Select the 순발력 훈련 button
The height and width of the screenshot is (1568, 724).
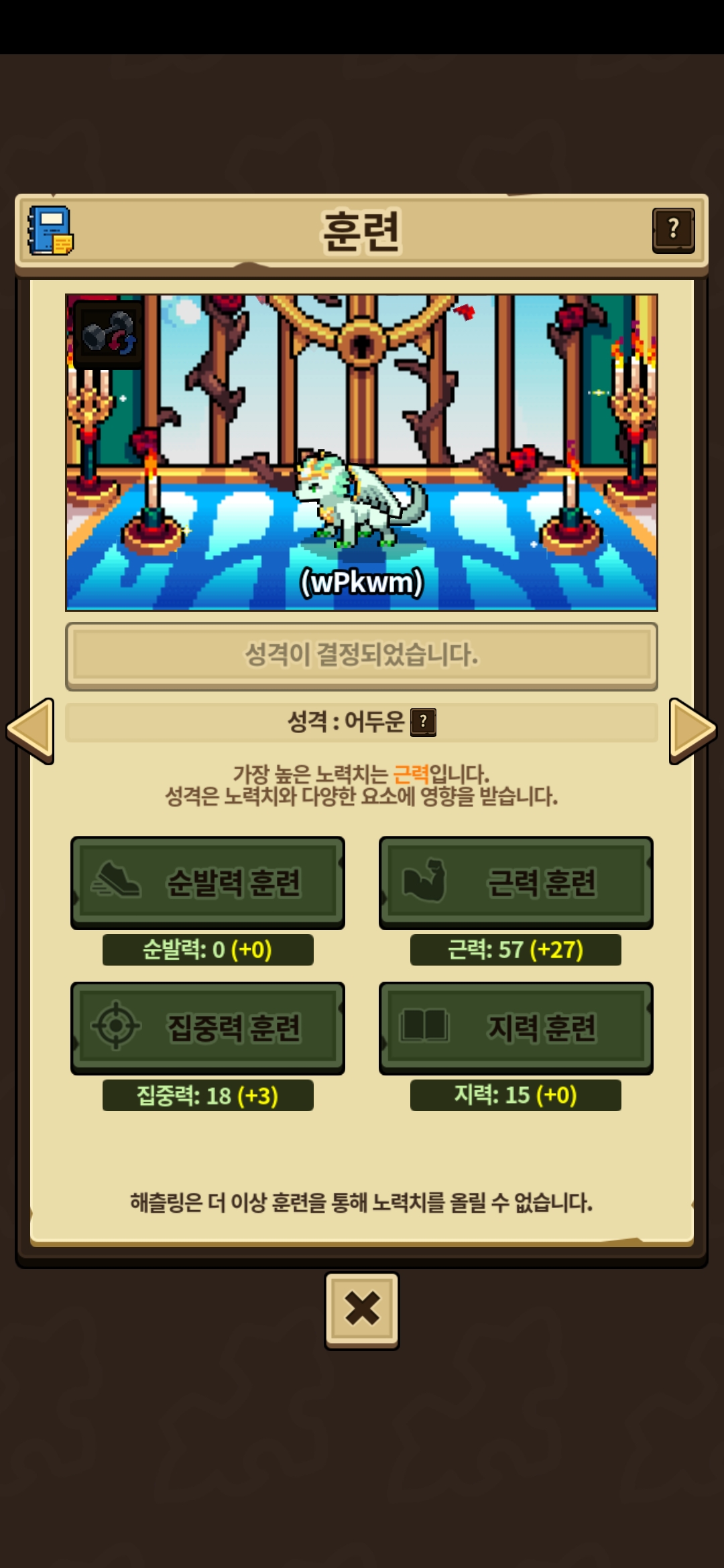click(208, 882)
